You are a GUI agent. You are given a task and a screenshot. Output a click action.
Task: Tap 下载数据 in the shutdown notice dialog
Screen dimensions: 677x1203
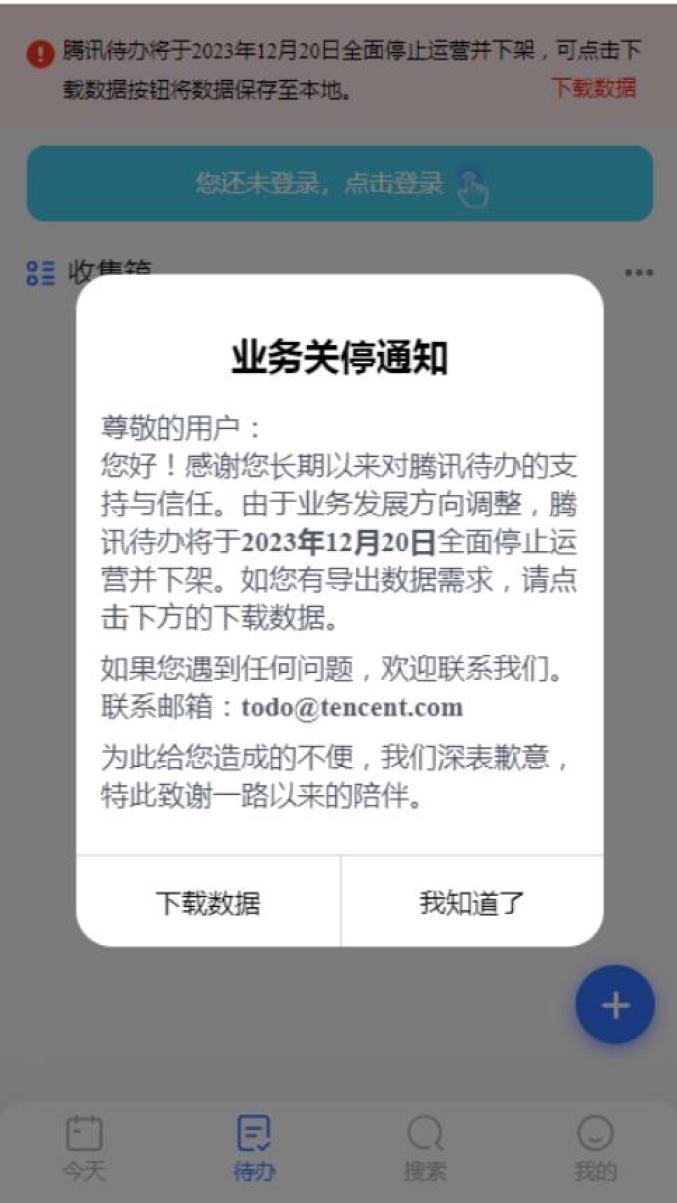208,903
